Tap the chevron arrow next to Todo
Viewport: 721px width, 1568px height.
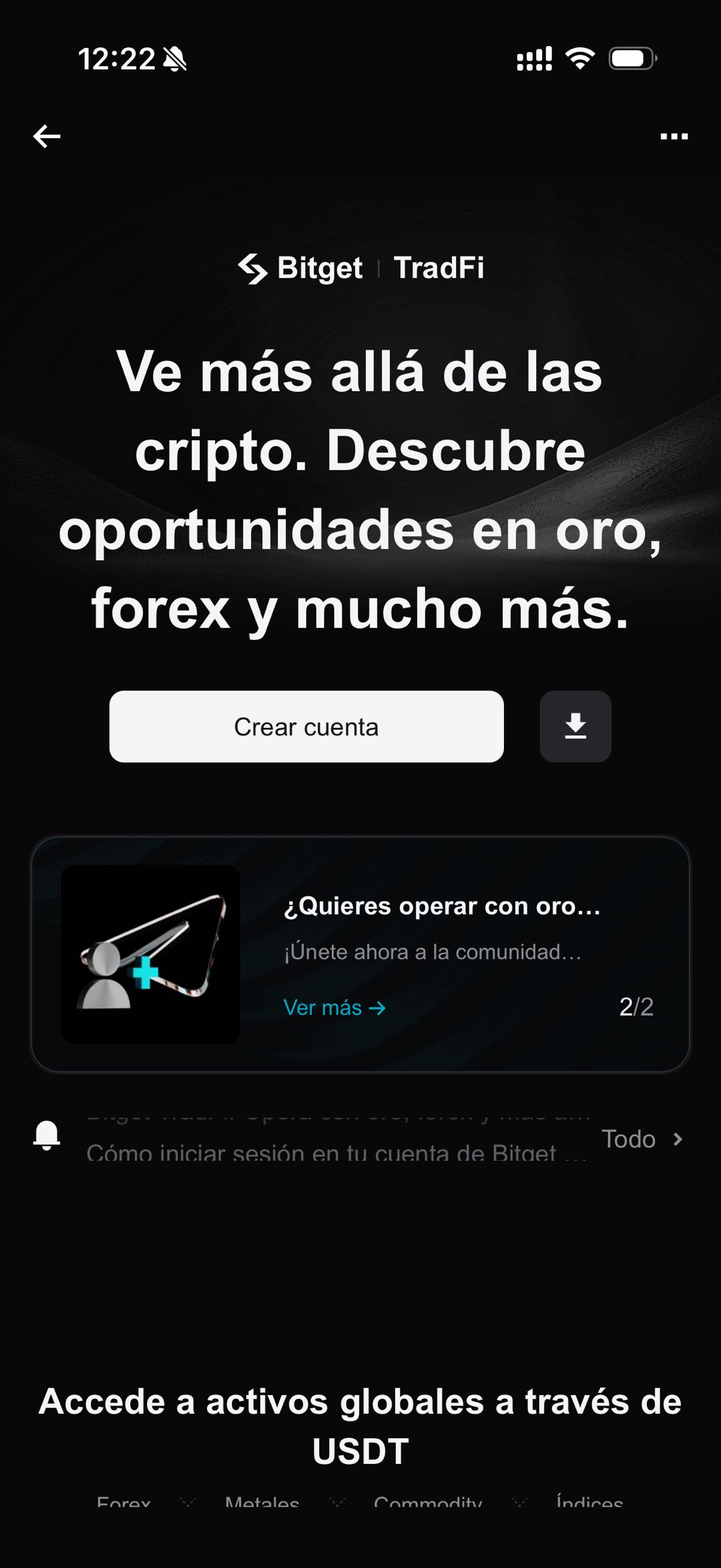pos(680,1139)
